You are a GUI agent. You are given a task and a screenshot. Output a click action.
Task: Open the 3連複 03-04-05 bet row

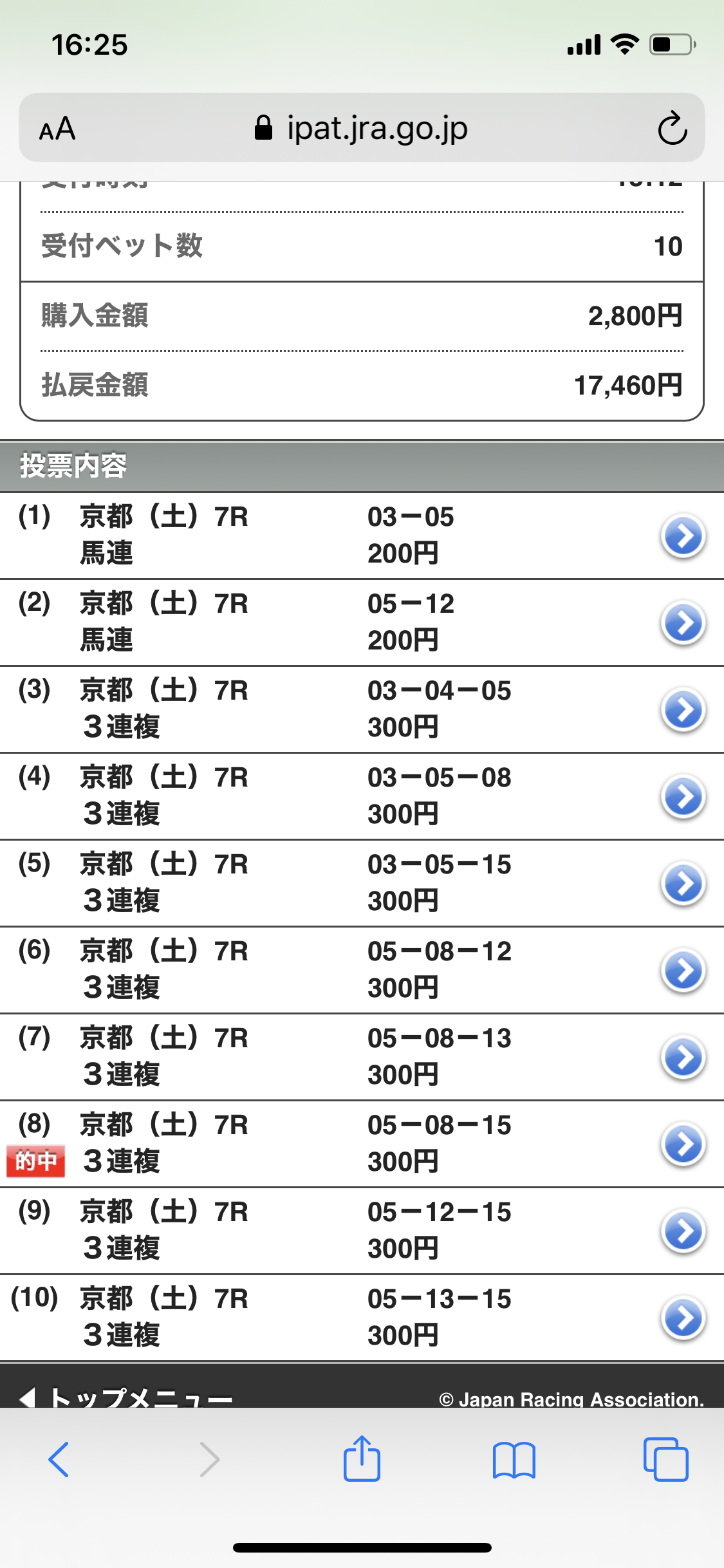683,709
